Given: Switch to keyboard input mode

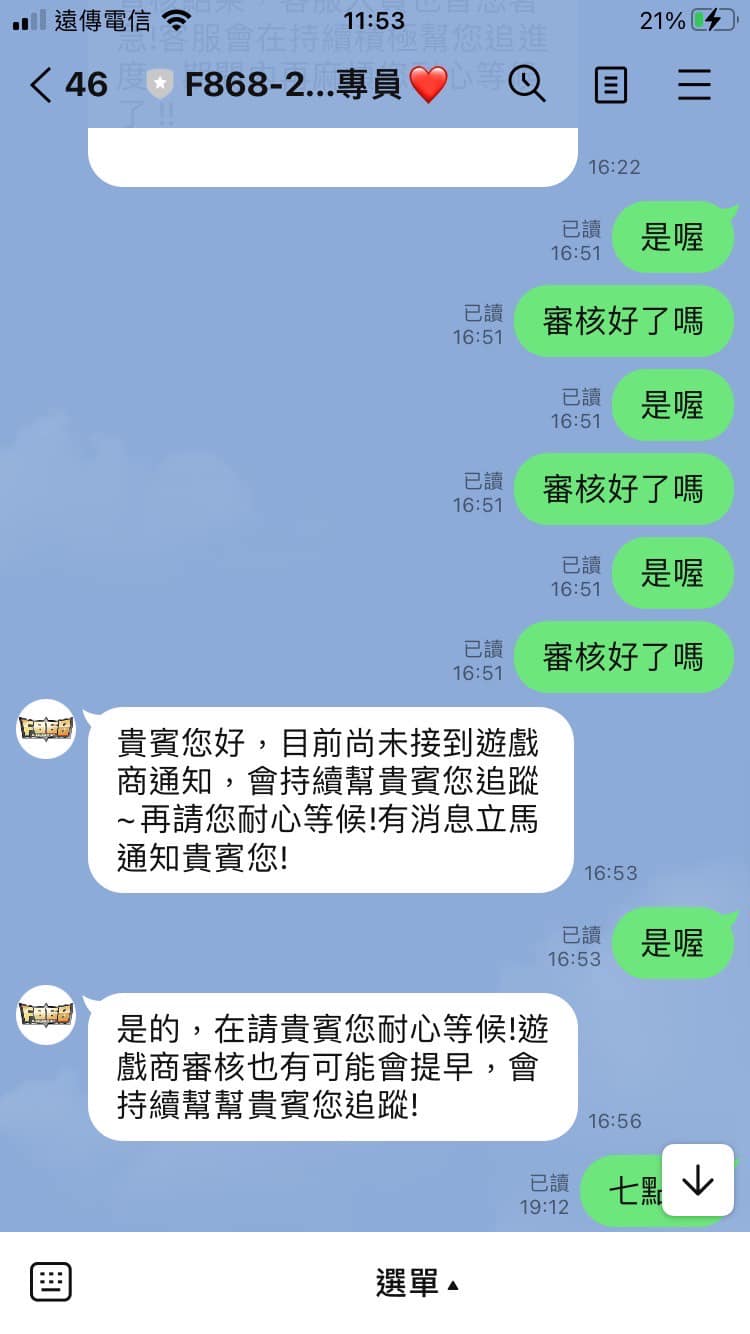Looking at the screenshot, I should (50, 1281).
